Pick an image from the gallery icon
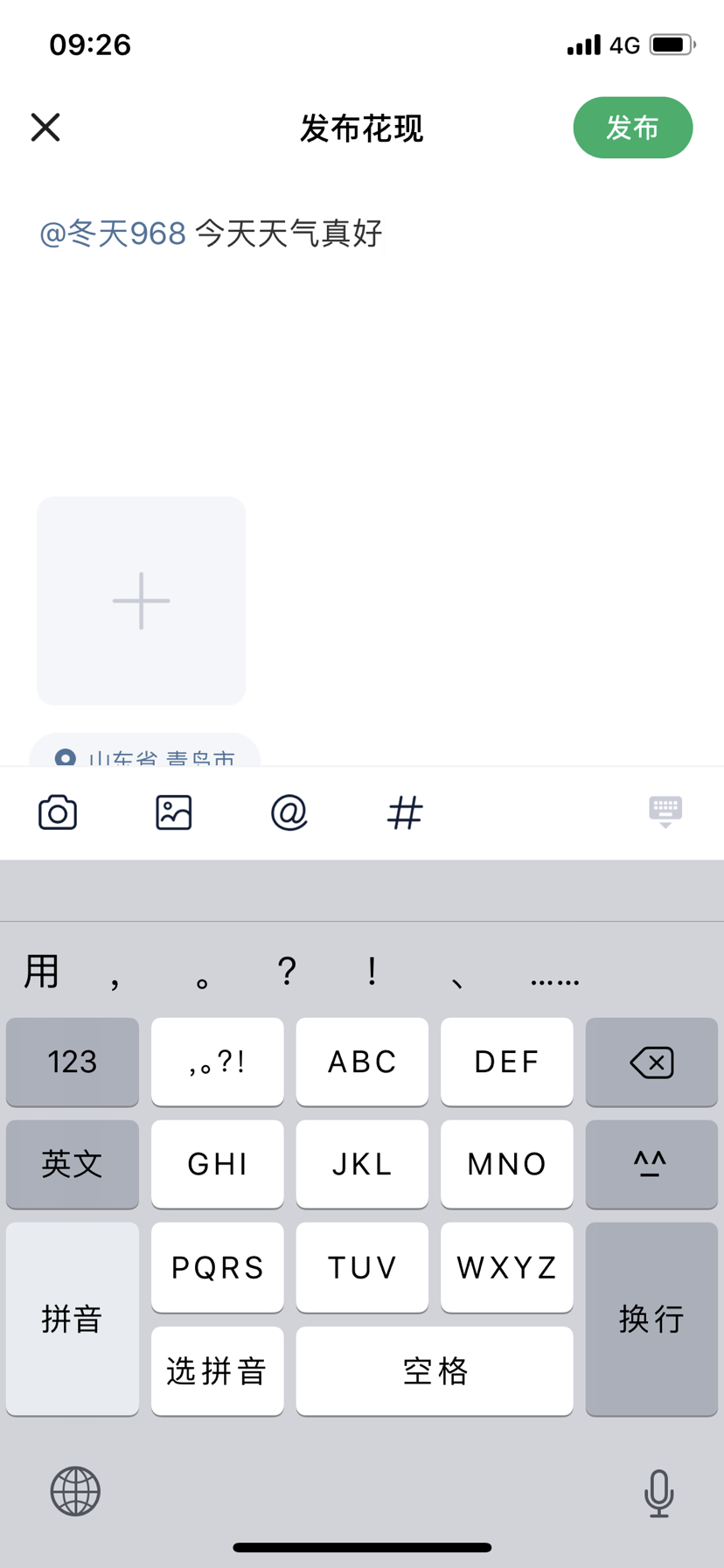Screen dimensions: 724x1568 [x=173, y=812]
